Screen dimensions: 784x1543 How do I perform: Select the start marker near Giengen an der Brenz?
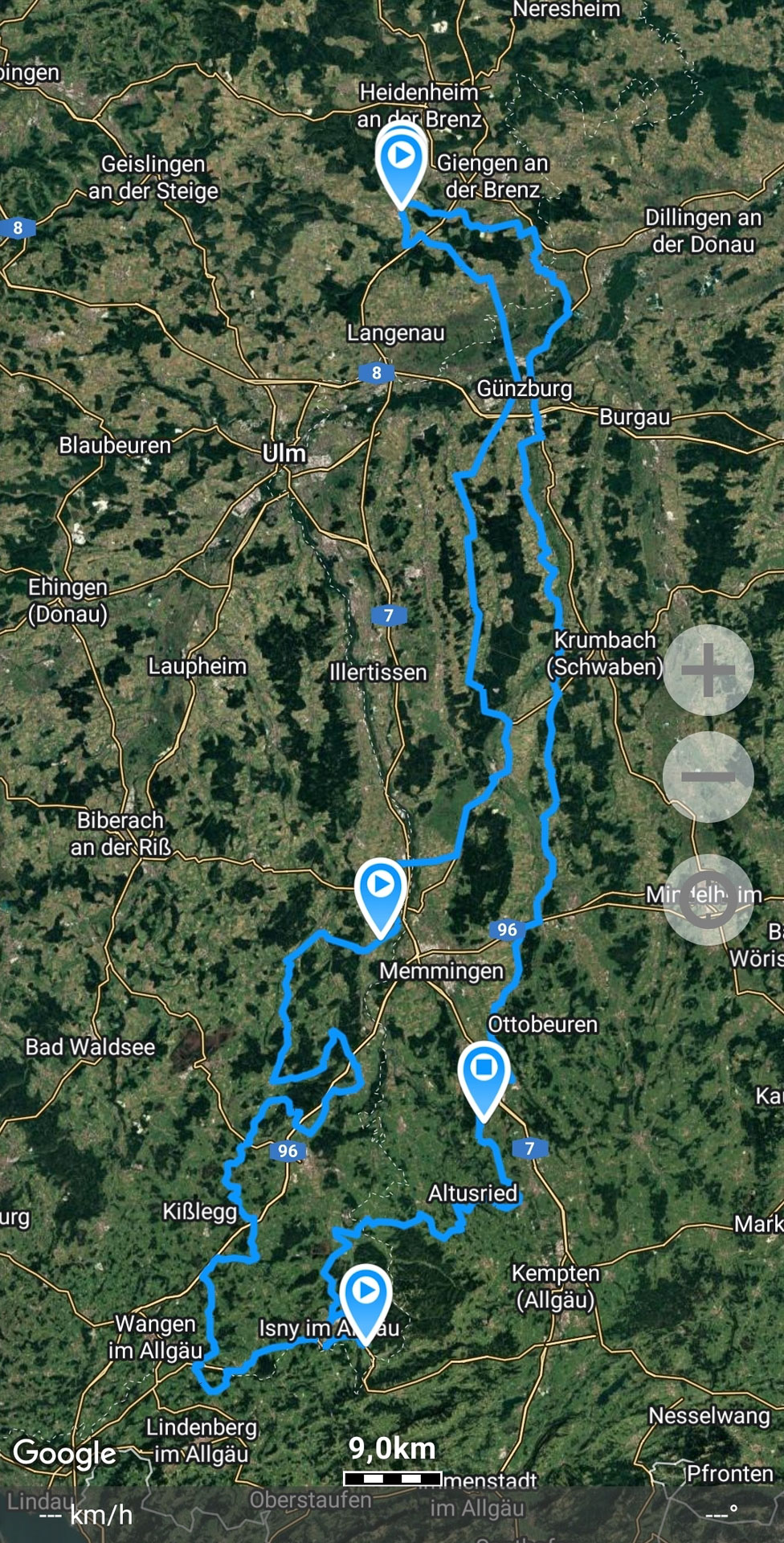click(x=402, y=167)
